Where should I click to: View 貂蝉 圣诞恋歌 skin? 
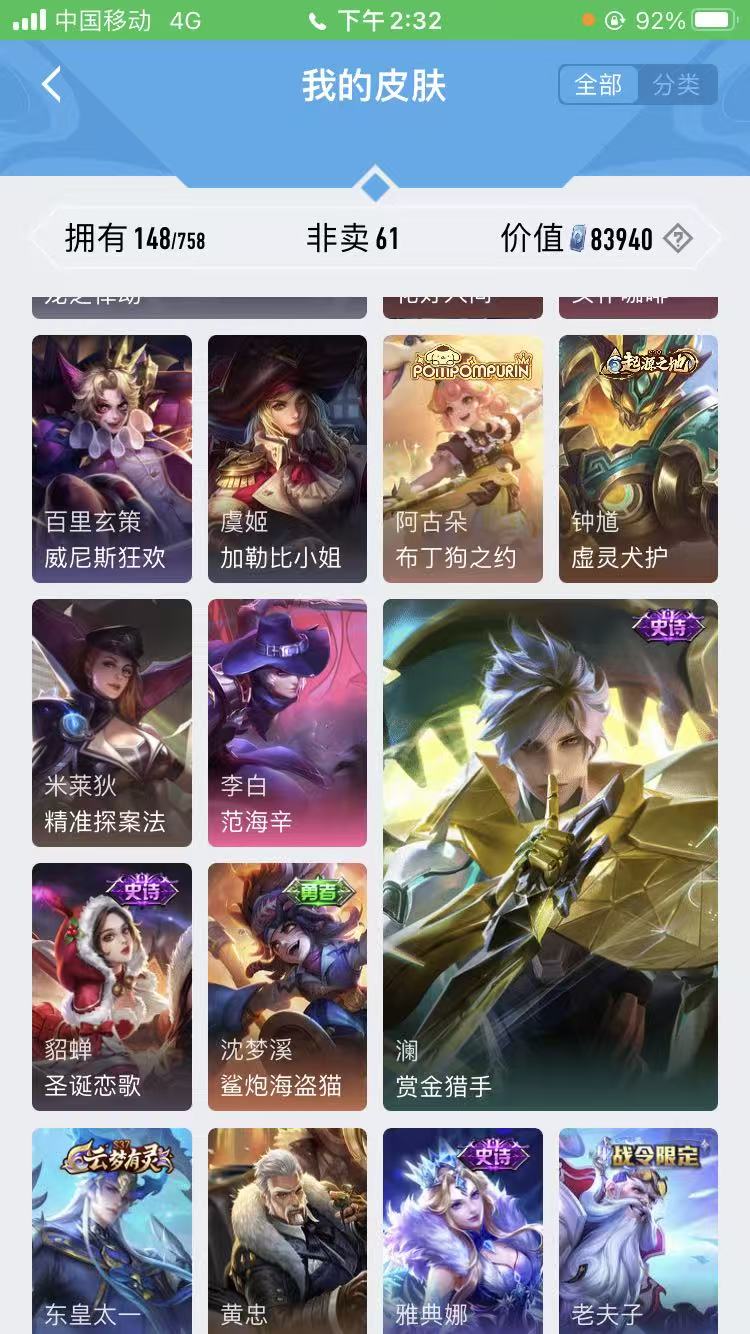tap(112, 987)
